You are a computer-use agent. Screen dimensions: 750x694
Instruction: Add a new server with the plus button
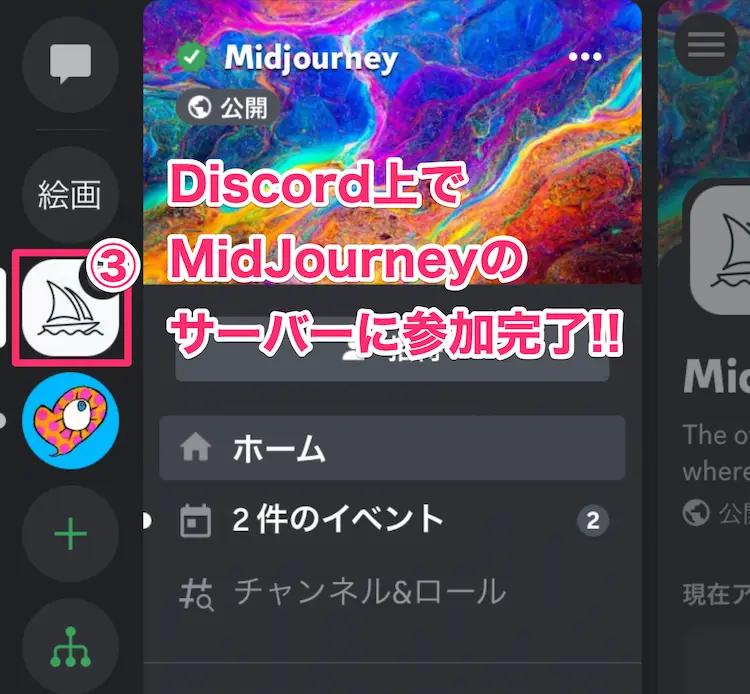click(70, 535)
